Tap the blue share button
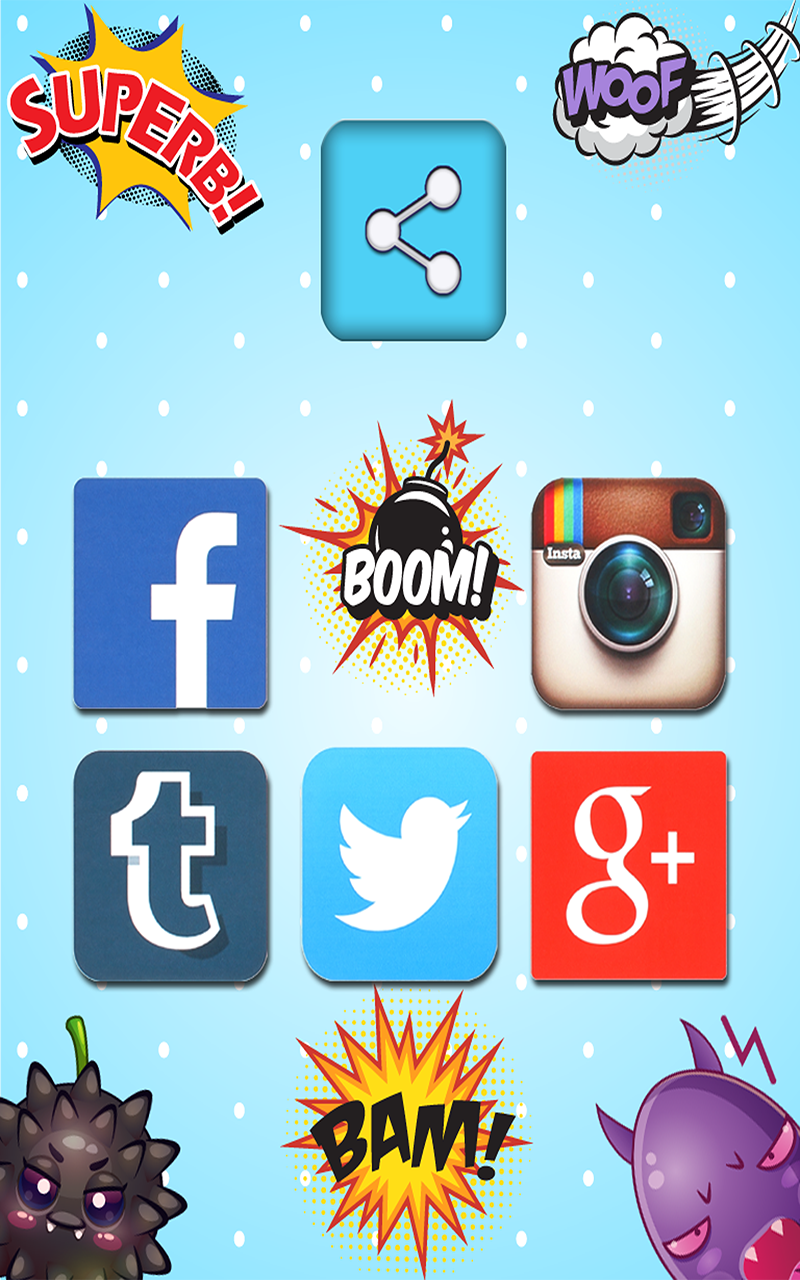800x1280 pixels. [x=413, y=230]
